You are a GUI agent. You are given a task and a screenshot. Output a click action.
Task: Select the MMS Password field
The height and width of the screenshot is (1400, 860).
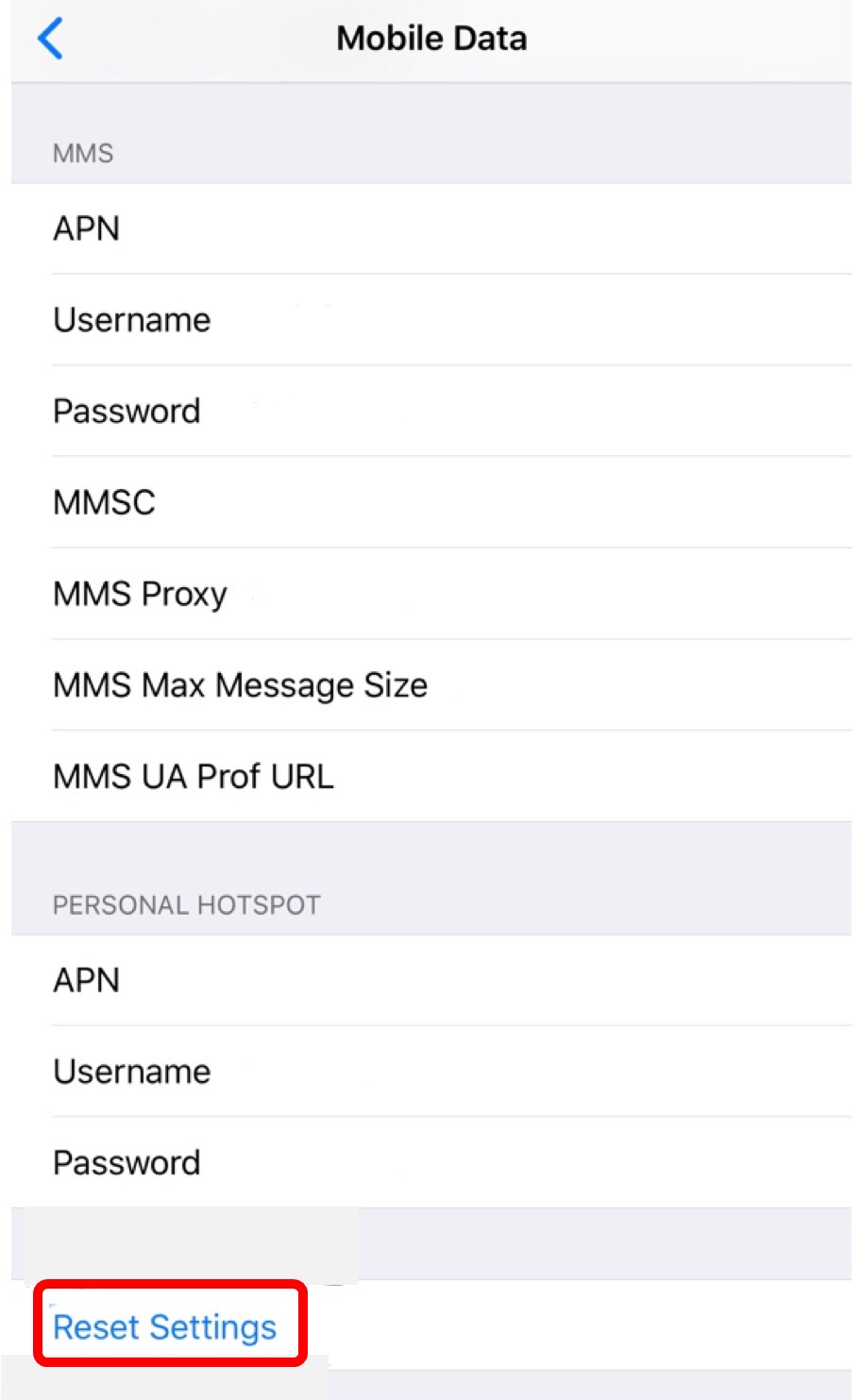[x=430, y=412]
